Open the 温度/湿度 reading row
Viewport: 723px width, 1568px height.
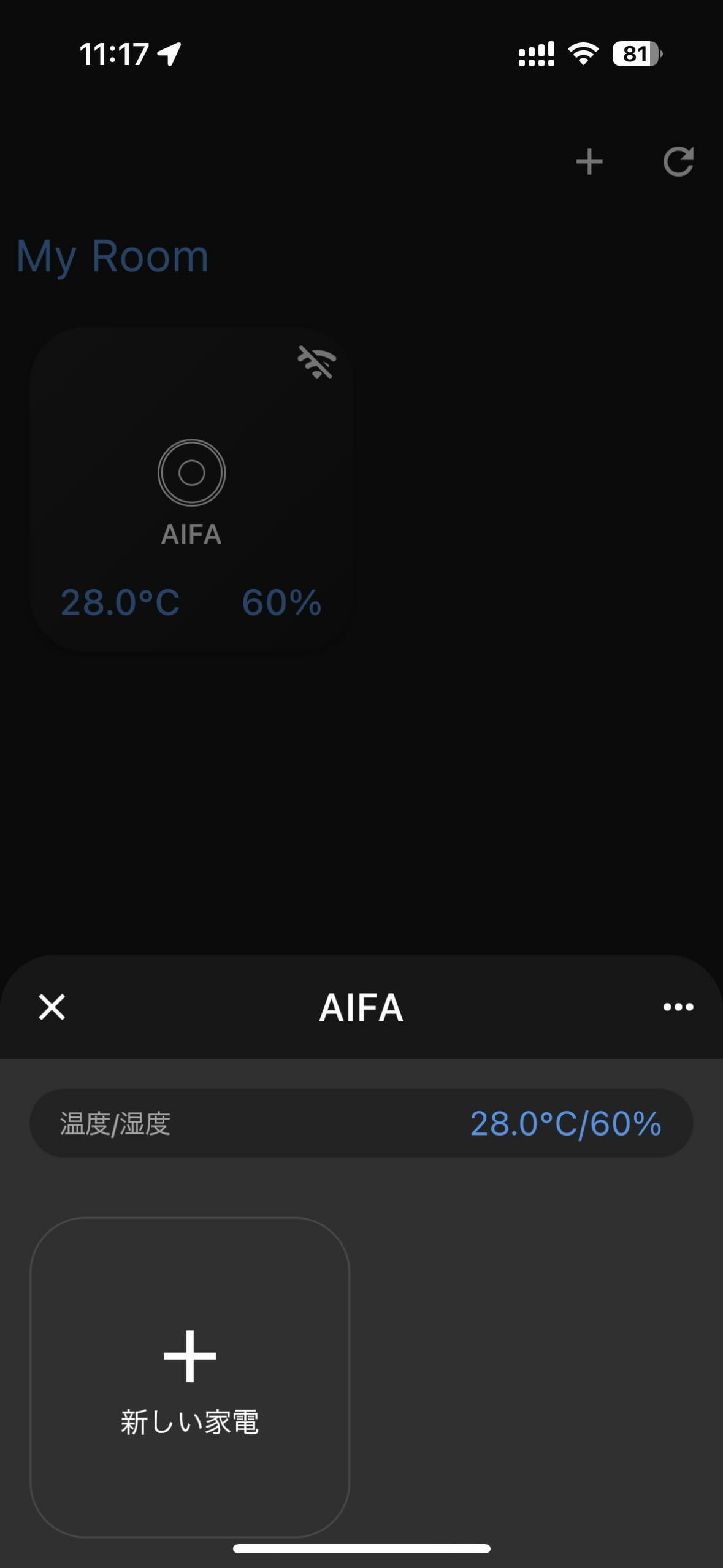[361, 1123]
